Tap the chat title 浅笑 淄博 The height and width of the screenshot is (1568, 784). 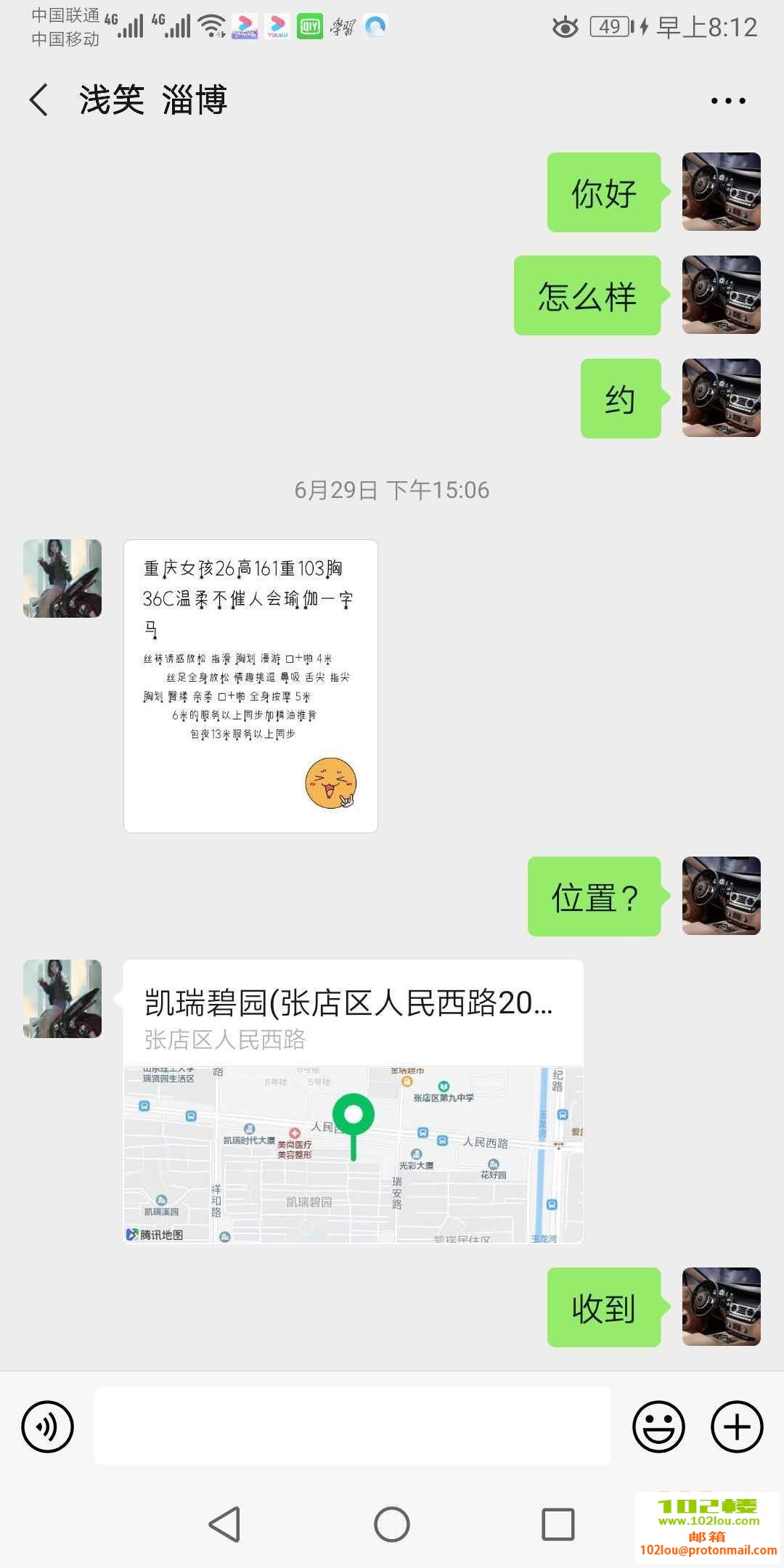coord(153,102)
